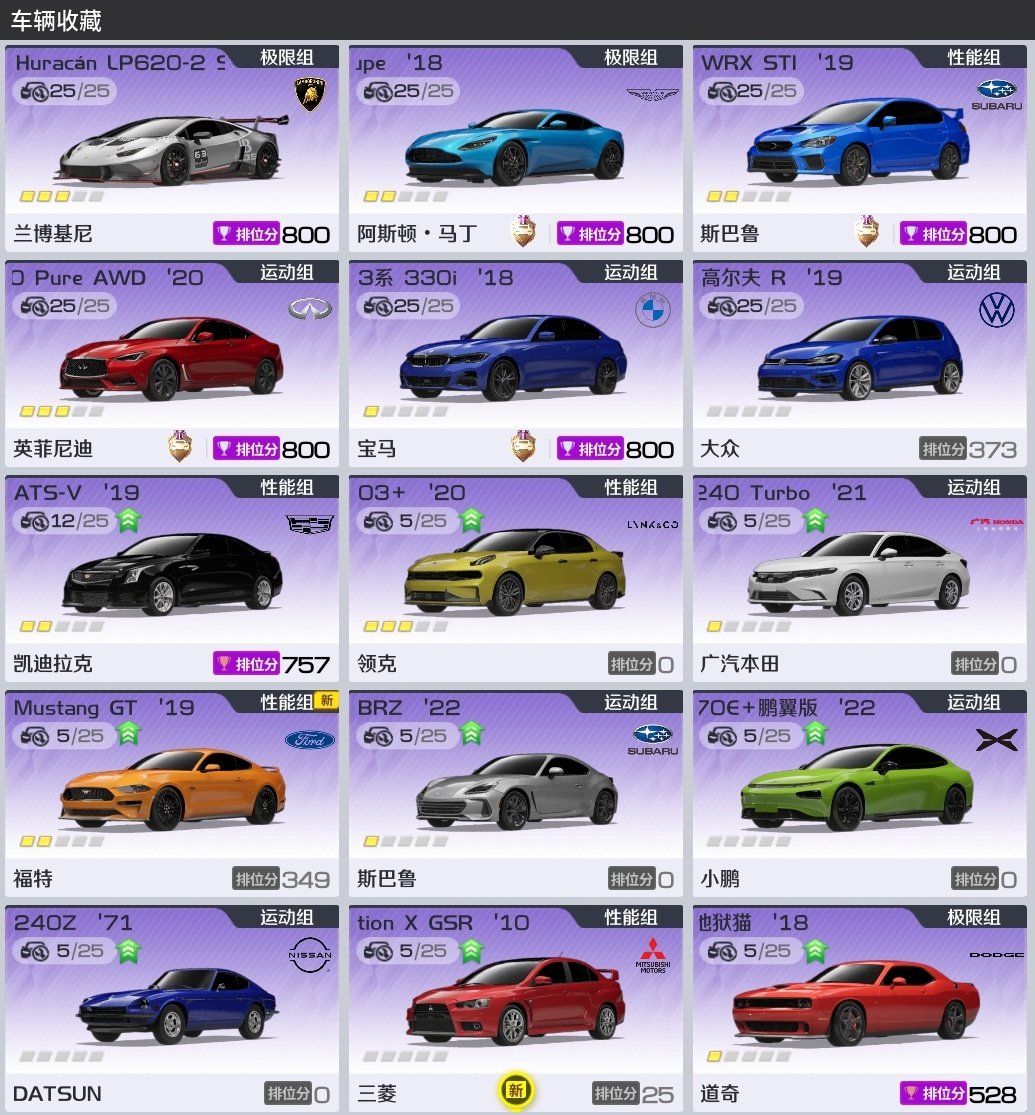The width and height of the screenshot is (1035, 1115).
Task: View the 领克 03+ '20 car card
Action: pyautogui.click(x=515, y=578)
